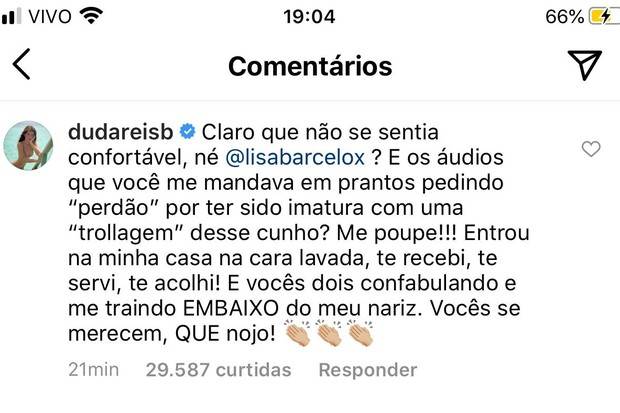This screenshot has height=413, width=620.
Task: Open the dudareisb username link
Action: pyautogui.click(x=122, y=132)
